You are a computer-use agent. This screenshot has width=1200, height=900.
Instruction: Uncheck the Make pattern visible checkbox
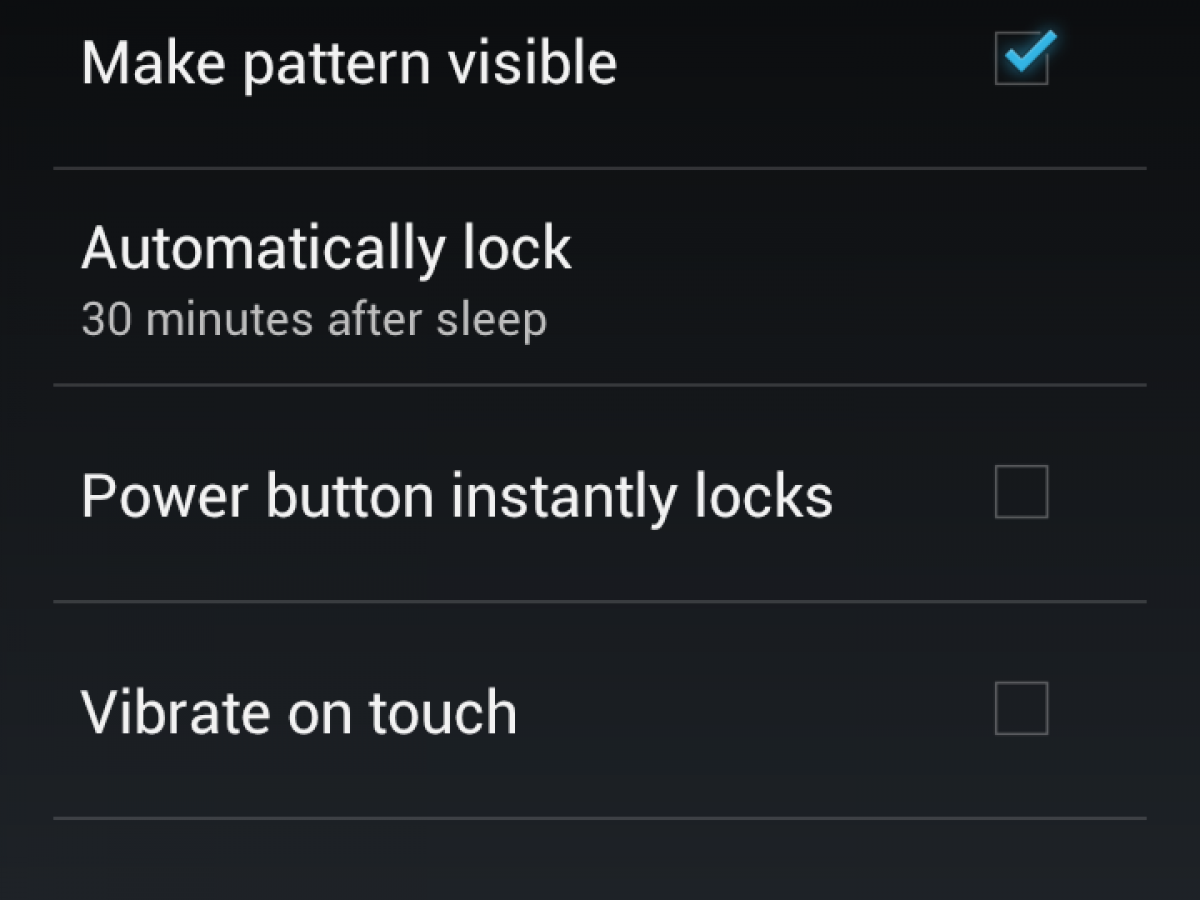tap(1021, 60)
